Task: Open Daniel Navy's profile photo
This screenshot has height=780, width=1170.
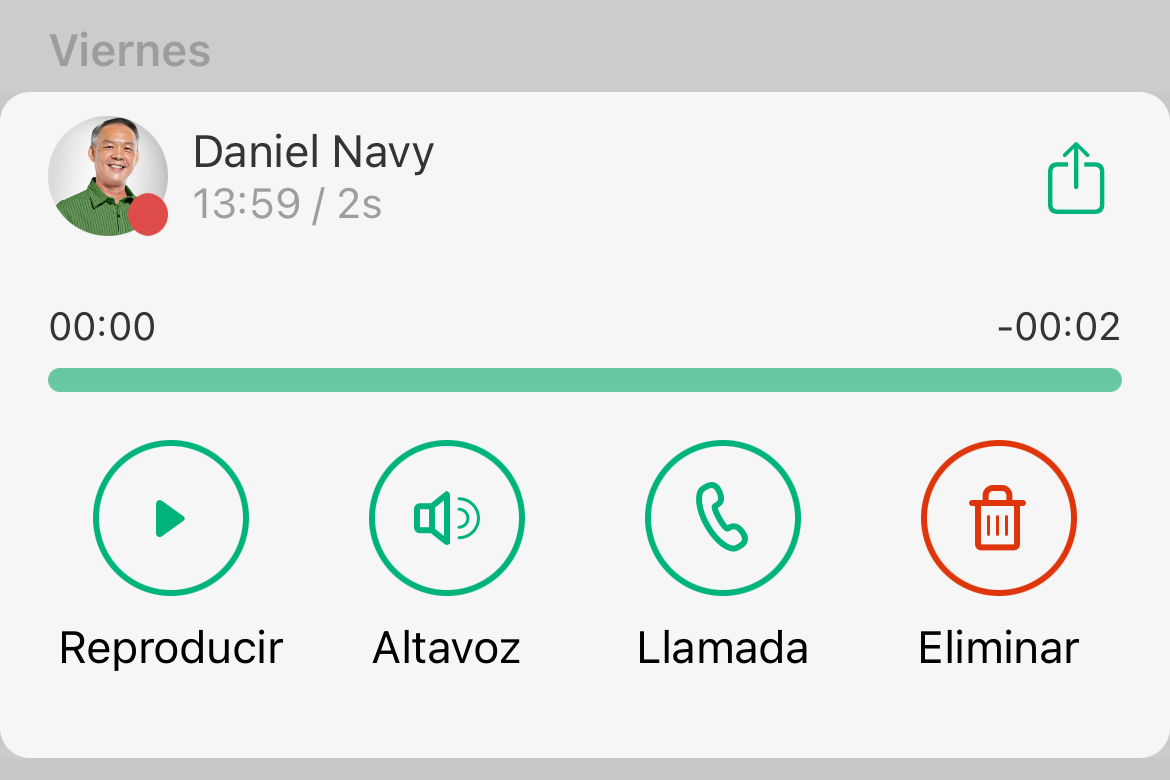Action: 107,176
